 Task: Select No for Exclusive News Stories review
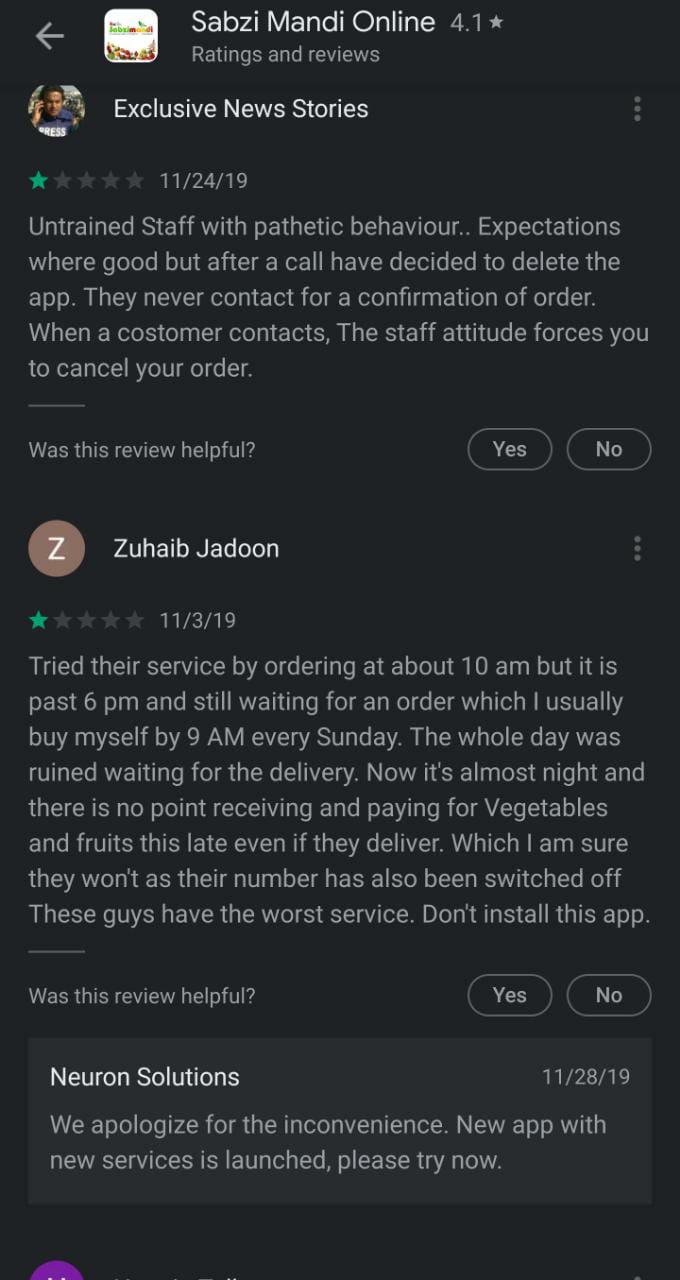point(609,449)
